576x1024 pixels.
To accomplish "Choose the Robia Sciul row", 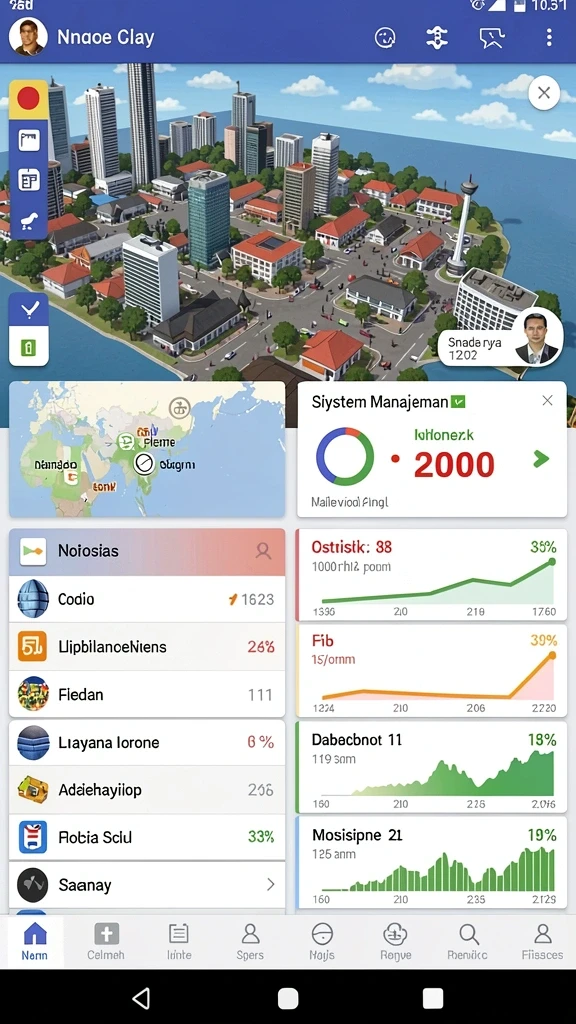I will 147,837.
